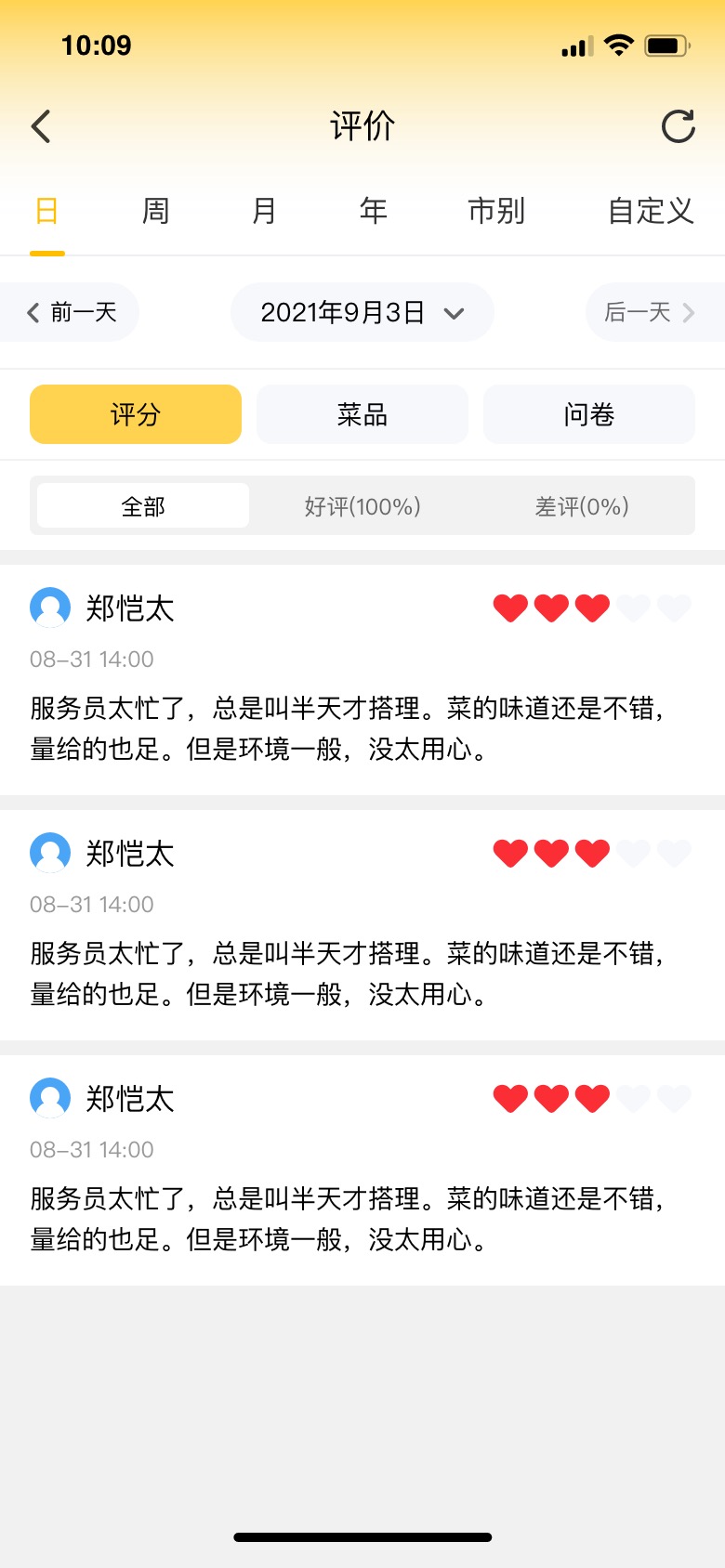Switch to 问卷 section

[x=589, y=414]
